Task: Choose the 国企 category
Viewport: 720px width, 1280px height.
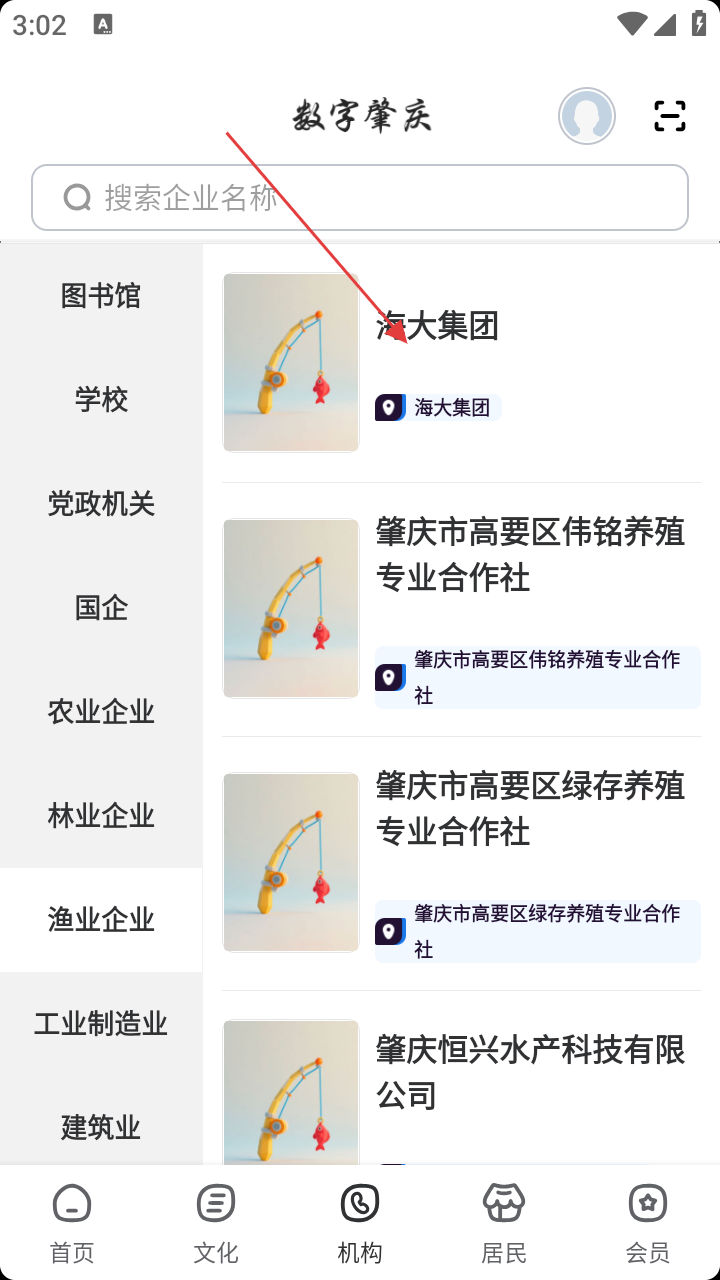Action: pyautogui.click(x=101, y=608)
